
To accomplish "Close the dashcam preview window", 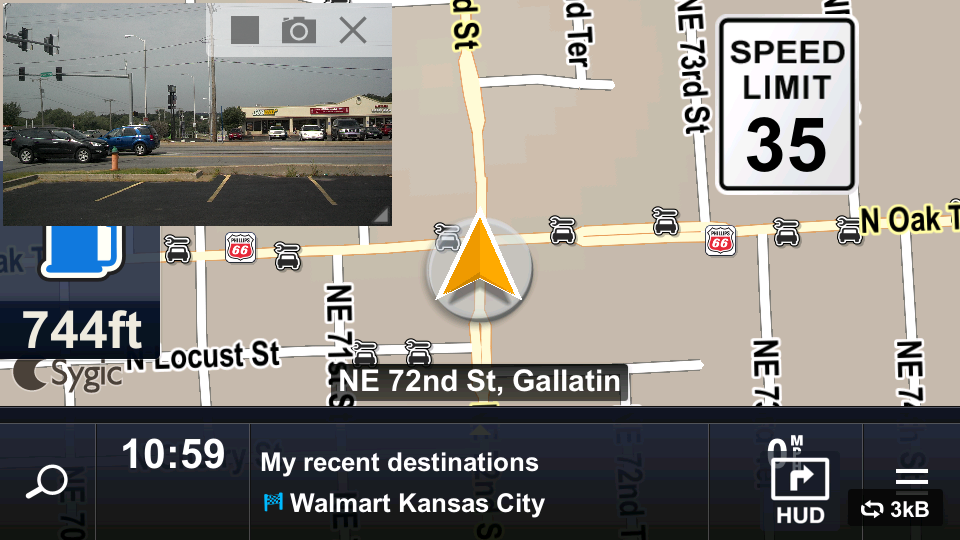I will pyautogui.click(x=353, y=30).
